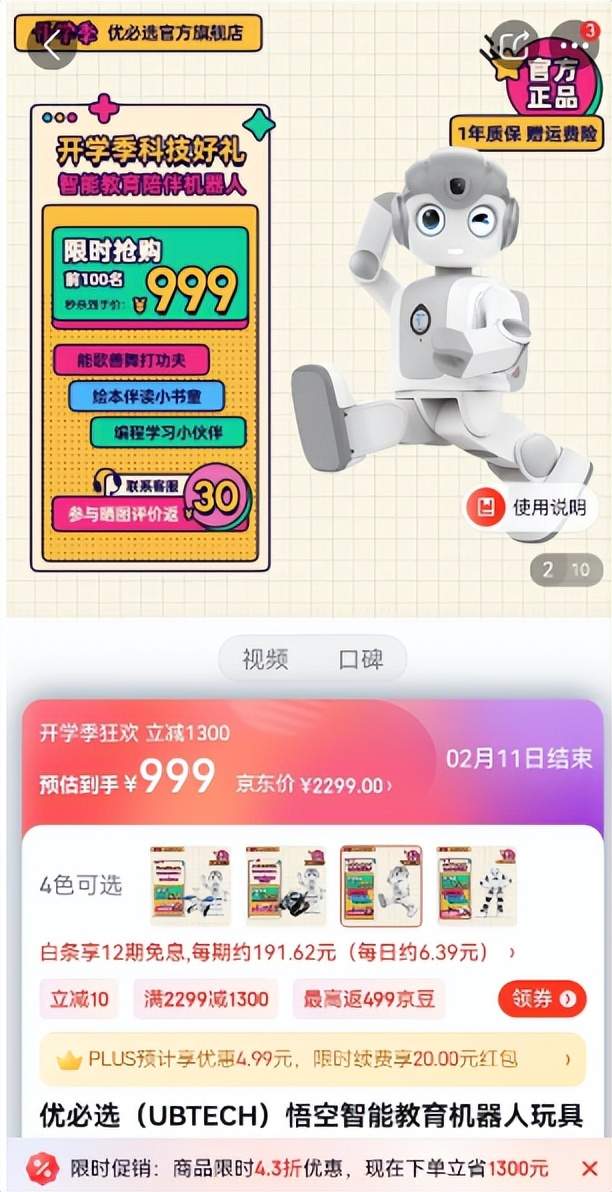The height and width of the screenshot is (1192, 612).
Task: Select the fourth color option thumbnail
Action: pyautogui.click(x=476, y=885)
